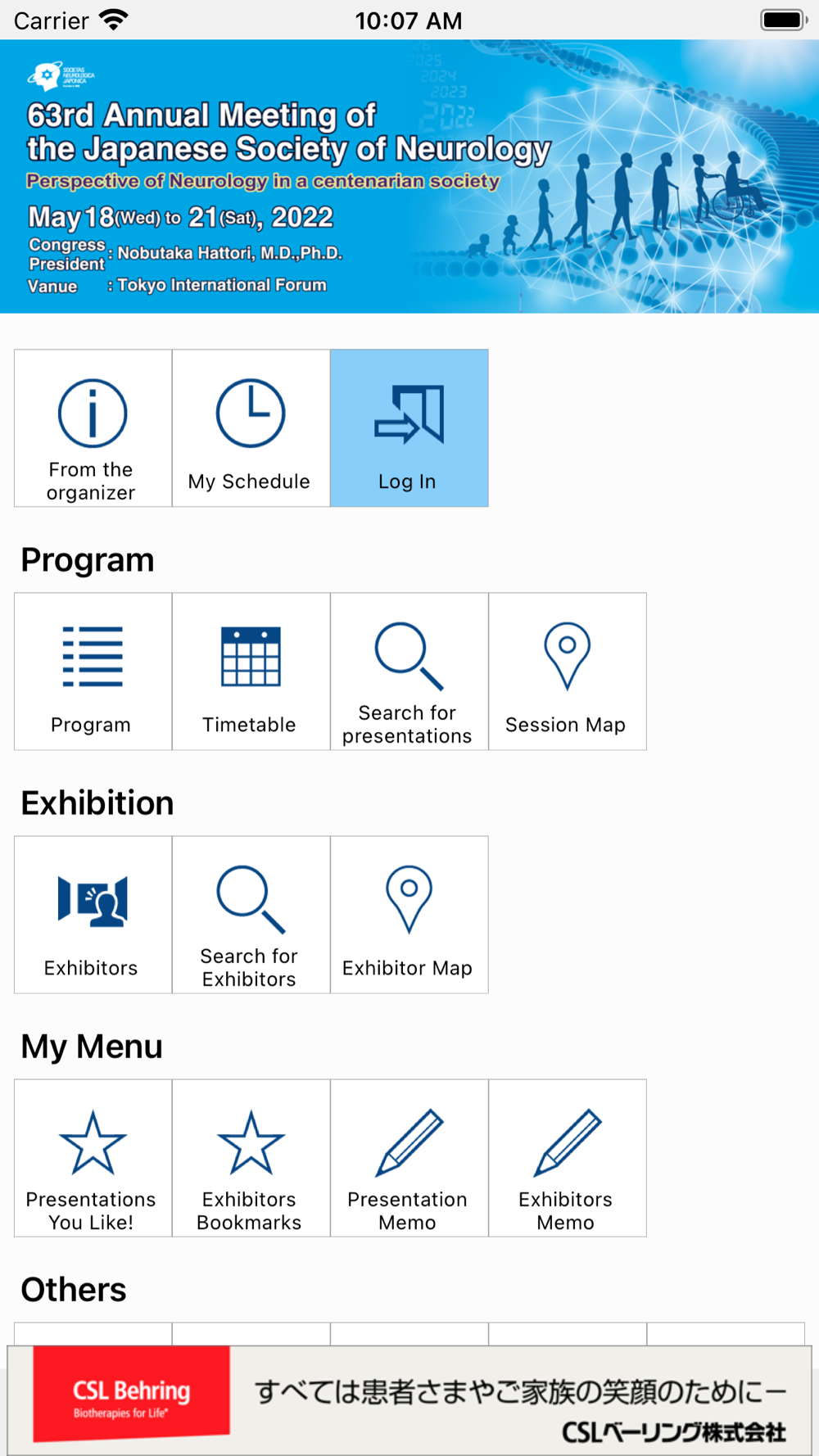The image size is (819, 1456).
Task: Show the Session Map
Action: click(568, 671)
